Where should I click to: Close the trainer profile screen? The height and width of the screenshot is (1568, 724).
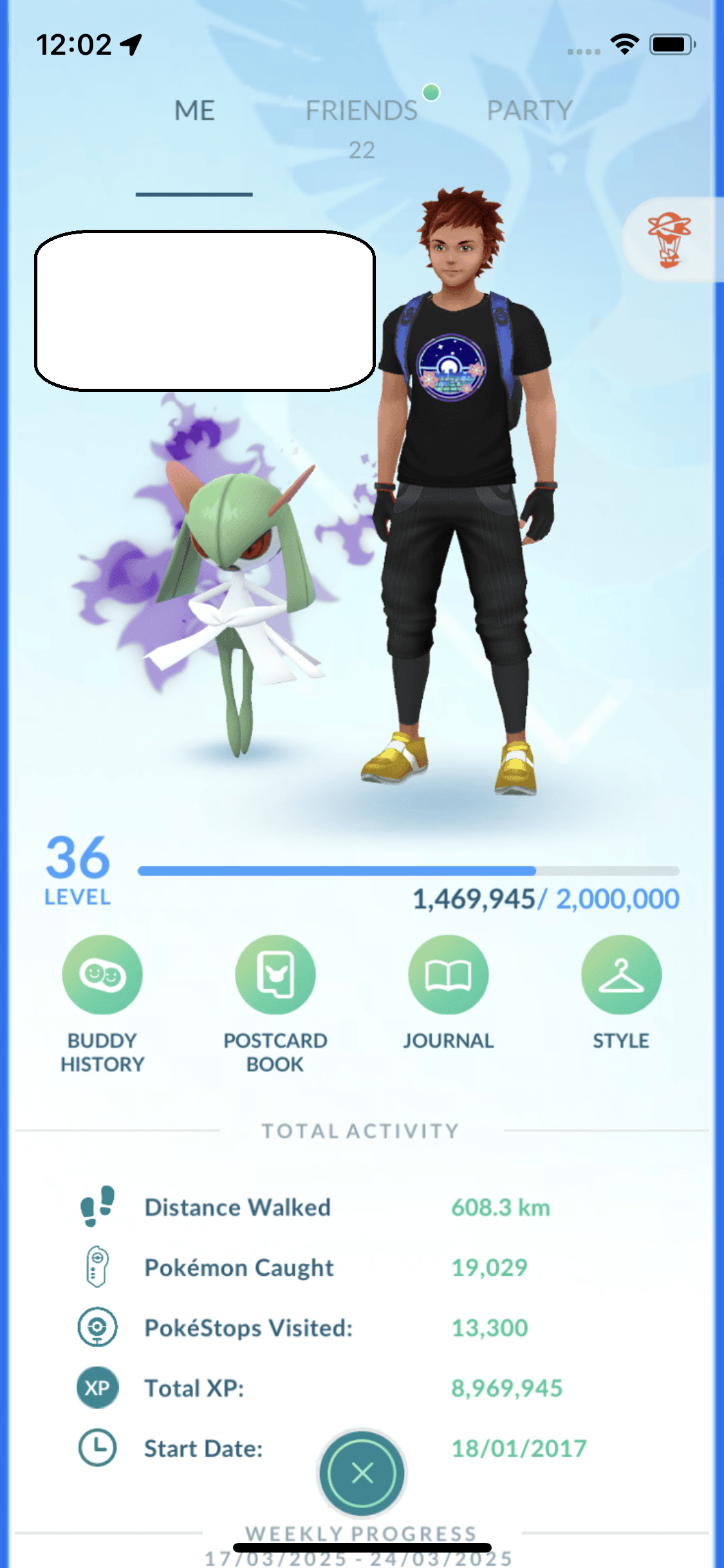[x=362, y=1473]
